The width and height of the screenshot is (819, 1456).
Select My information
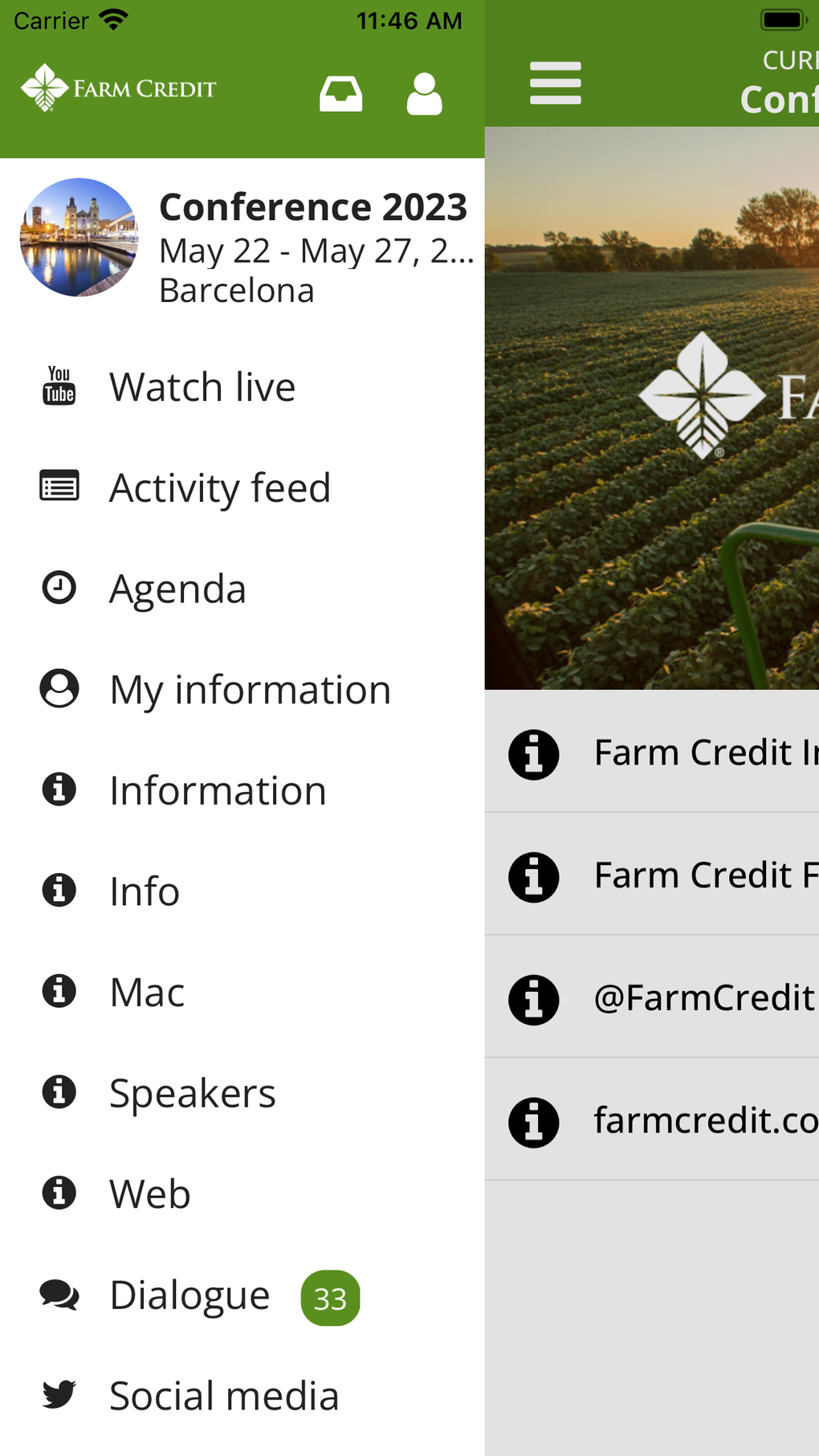[x=250, y=690]
